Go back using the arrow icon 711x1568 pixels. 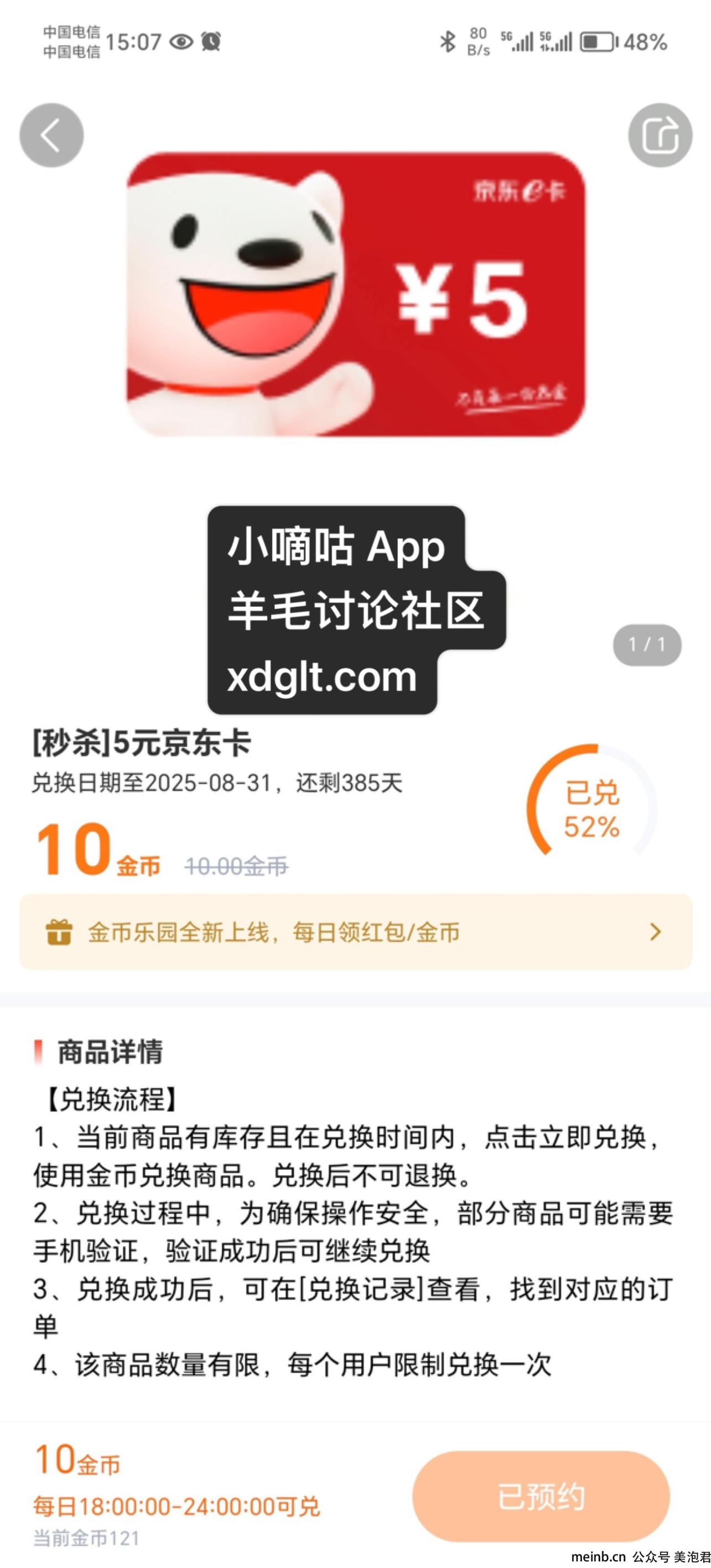51,135
